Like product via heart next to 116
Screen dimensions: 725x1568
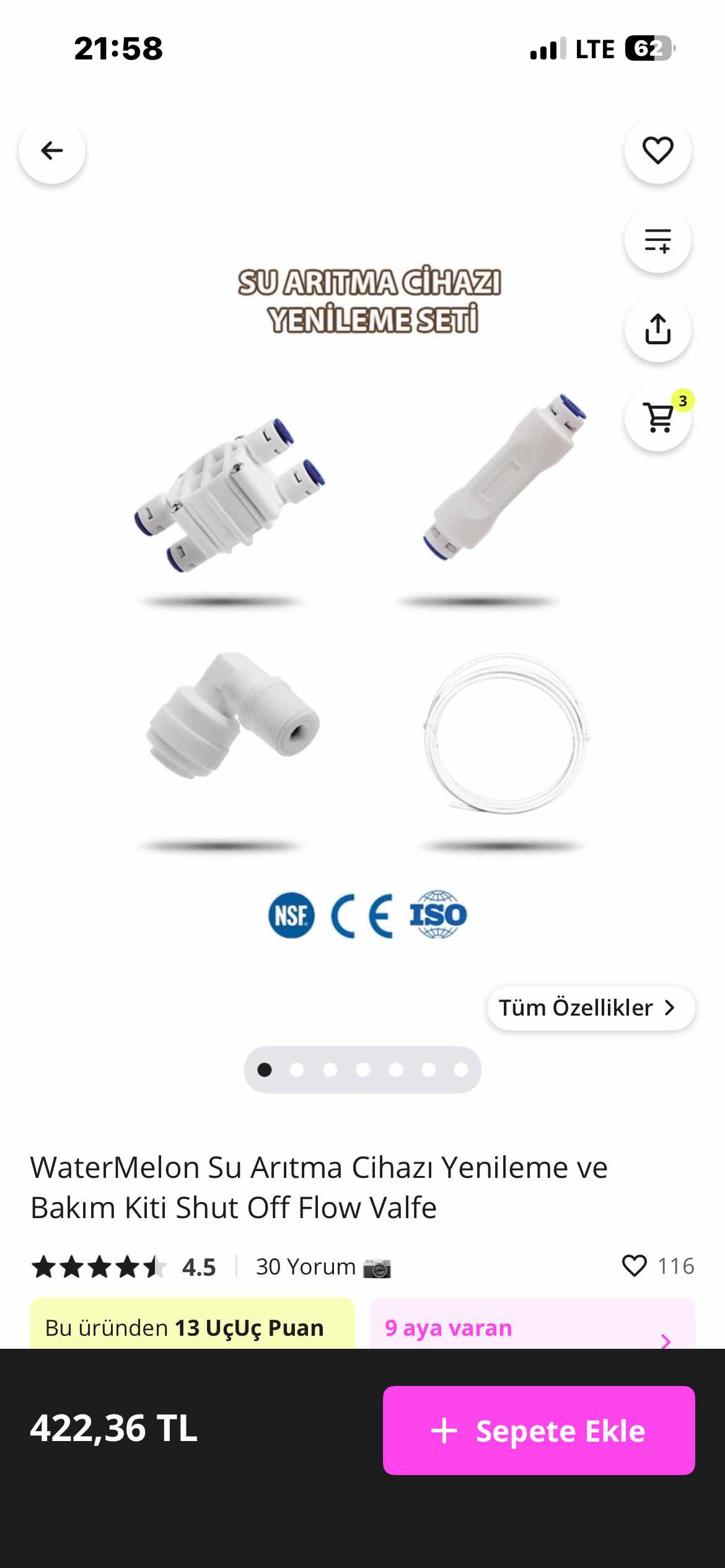coord(634,1266)
